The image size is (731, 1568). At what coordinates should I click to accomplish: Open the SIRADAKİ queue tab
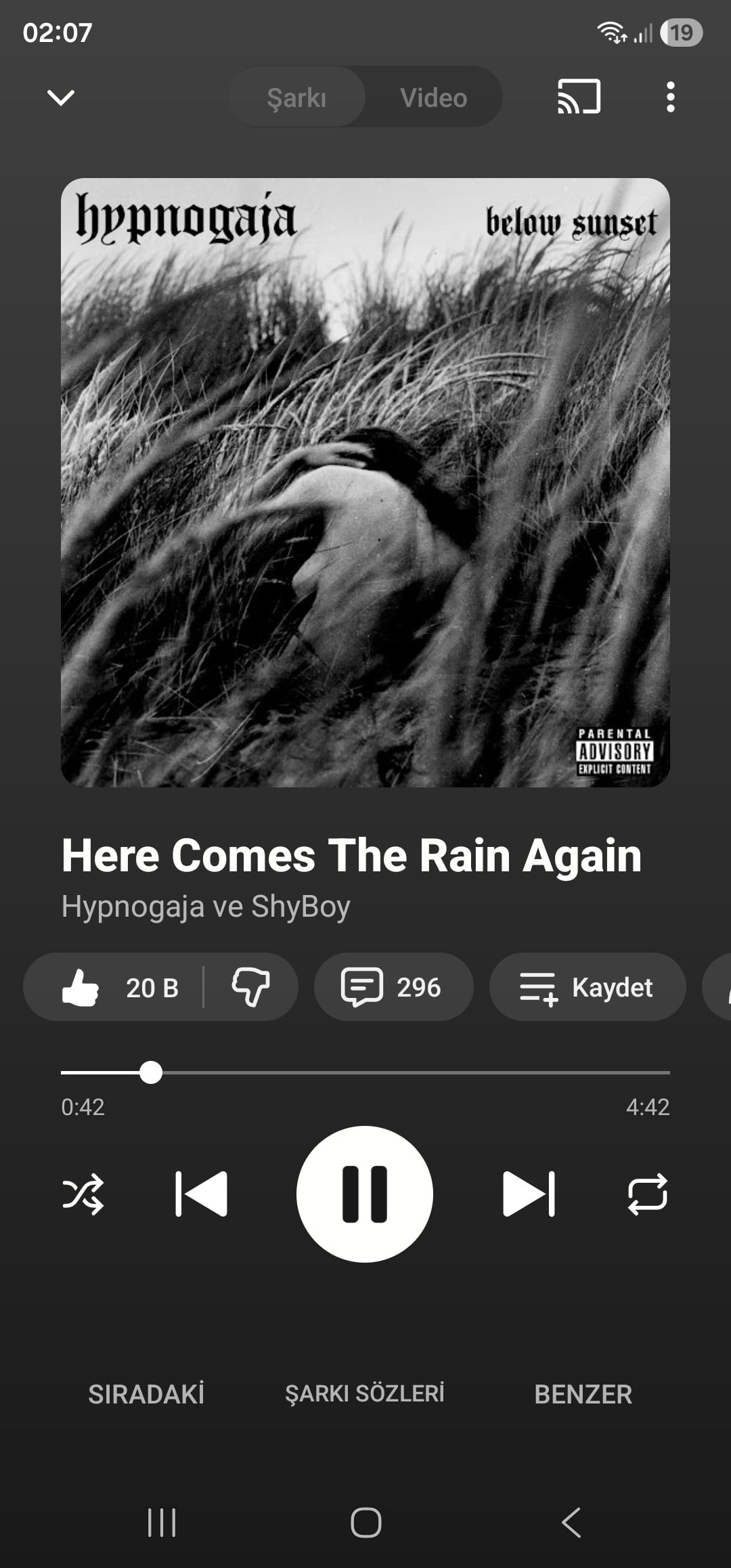click(x=146, y=1395)
